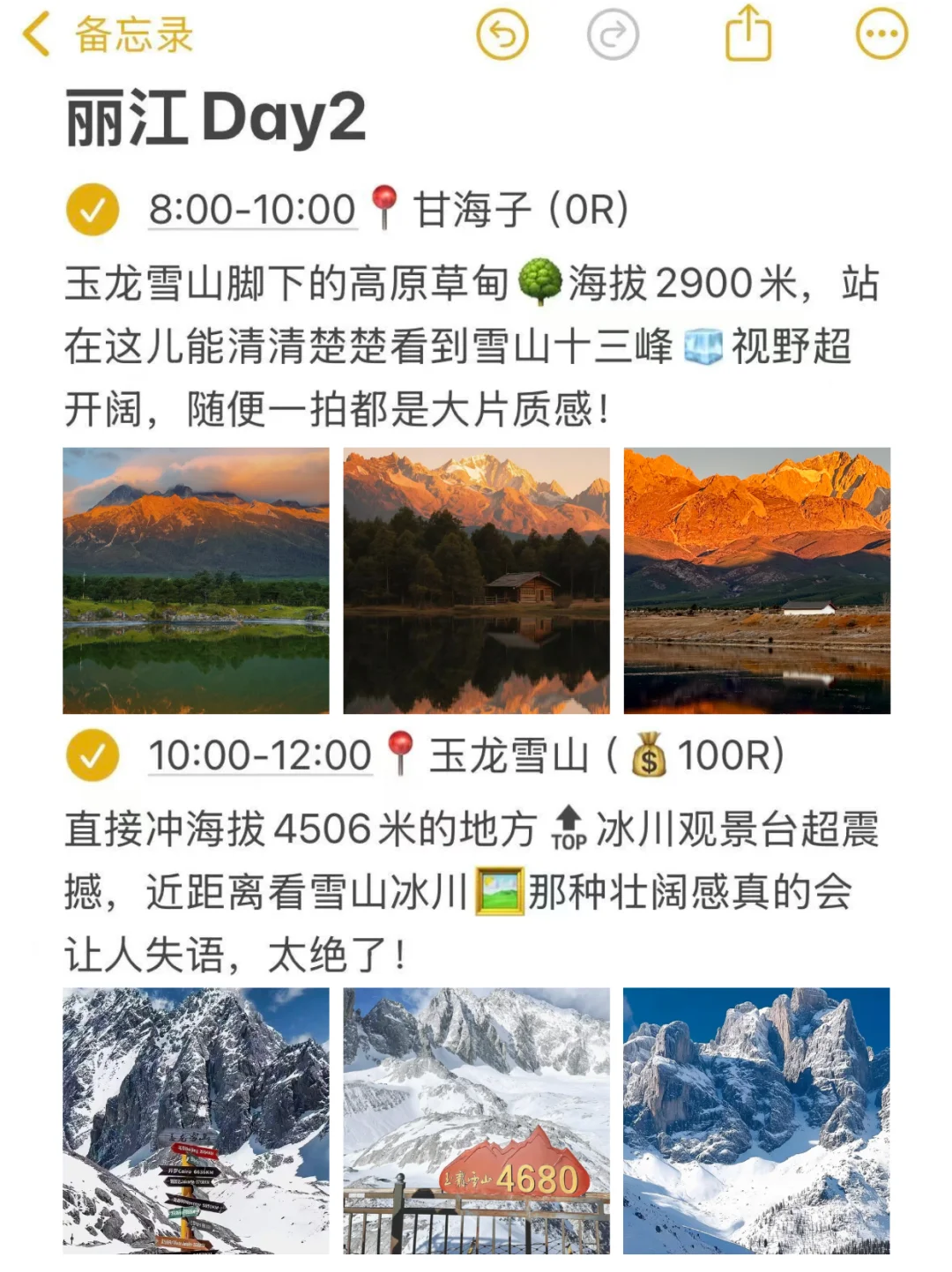Uncheck the 甘海子 checklist item
952x1272 pixels.
[93, 210]
